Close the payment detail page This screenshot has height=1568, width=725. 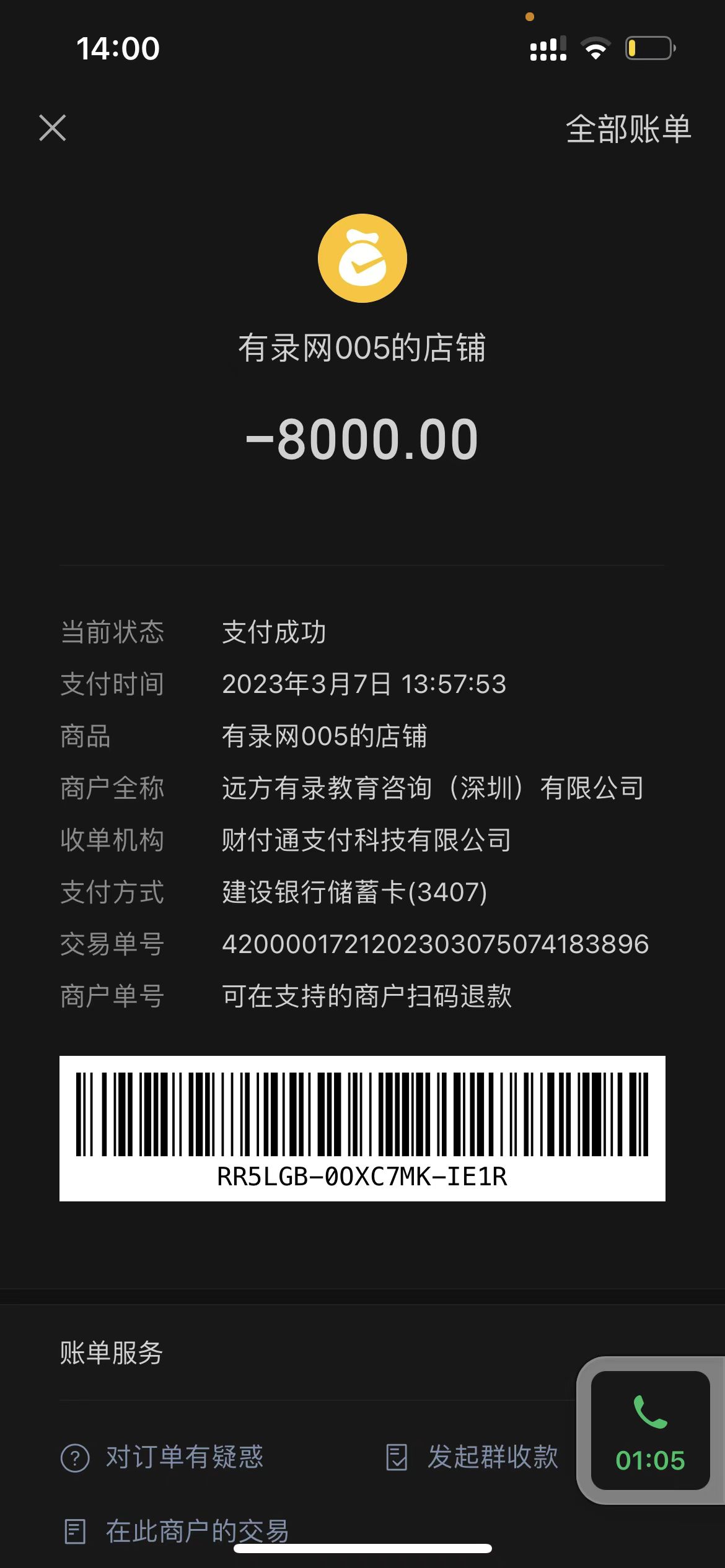[53, 128]
